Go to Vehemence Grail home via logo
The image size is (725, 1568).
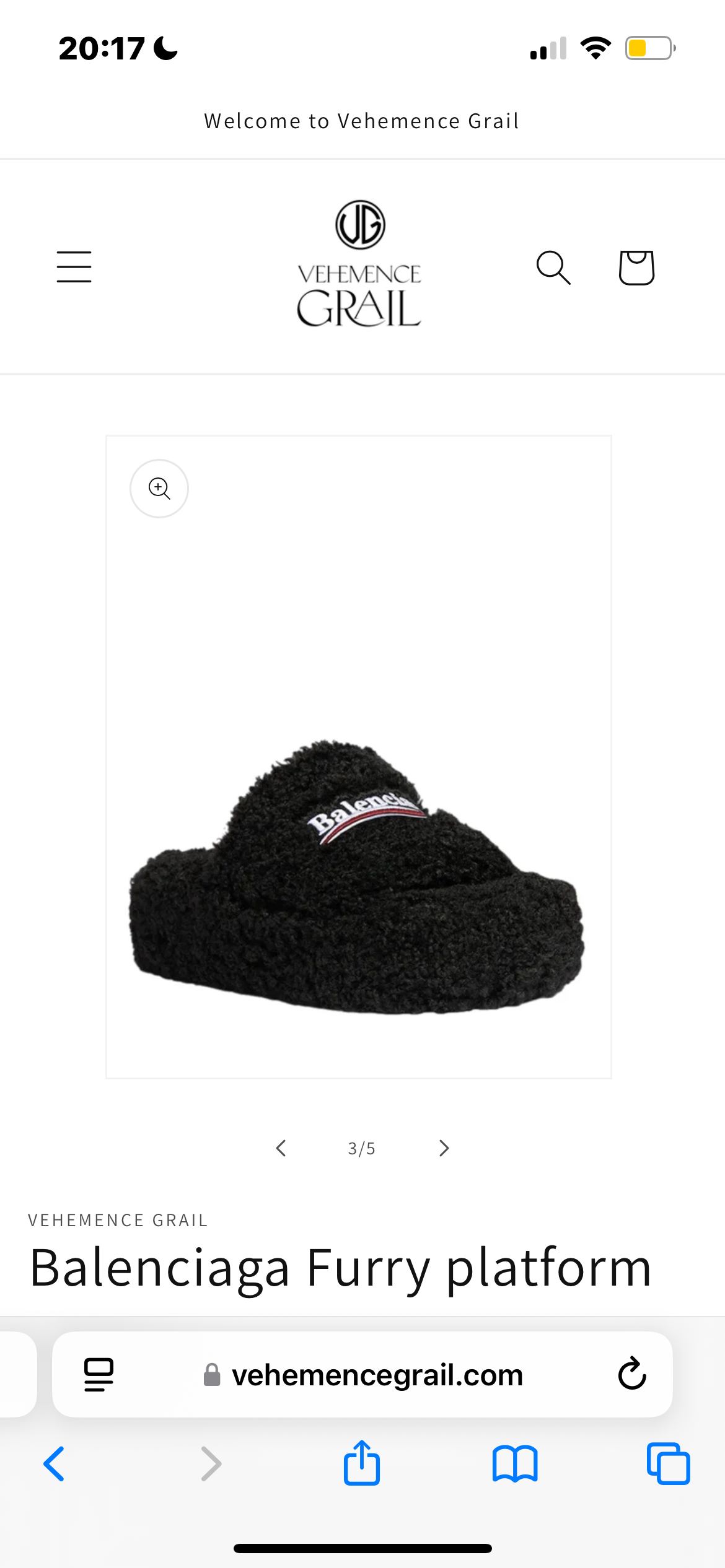click(359, 265)
